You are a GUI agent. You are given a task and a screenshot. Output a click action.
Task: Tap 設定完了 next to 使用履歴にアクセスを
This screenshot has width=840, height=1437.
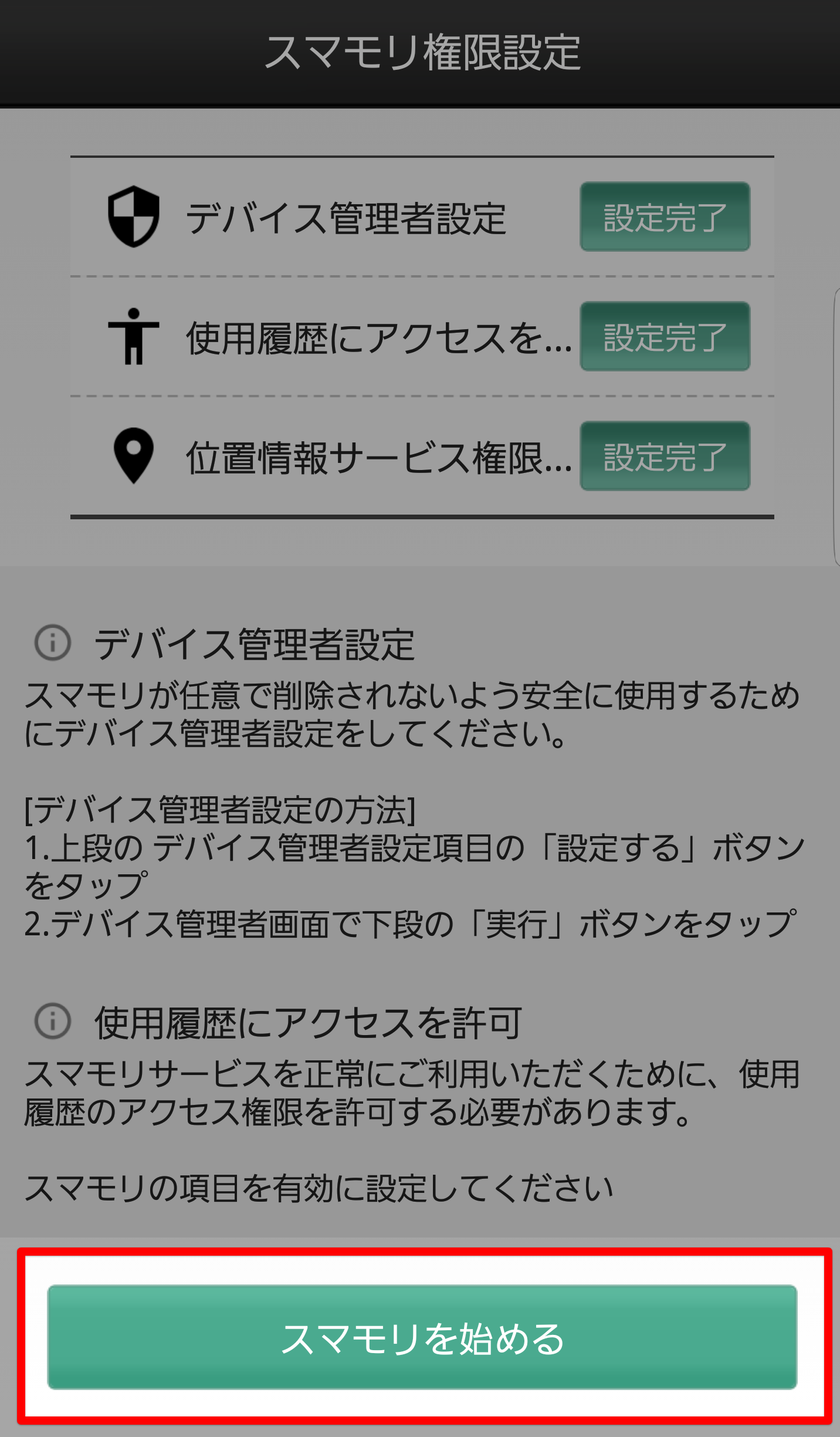pos(665,336)
